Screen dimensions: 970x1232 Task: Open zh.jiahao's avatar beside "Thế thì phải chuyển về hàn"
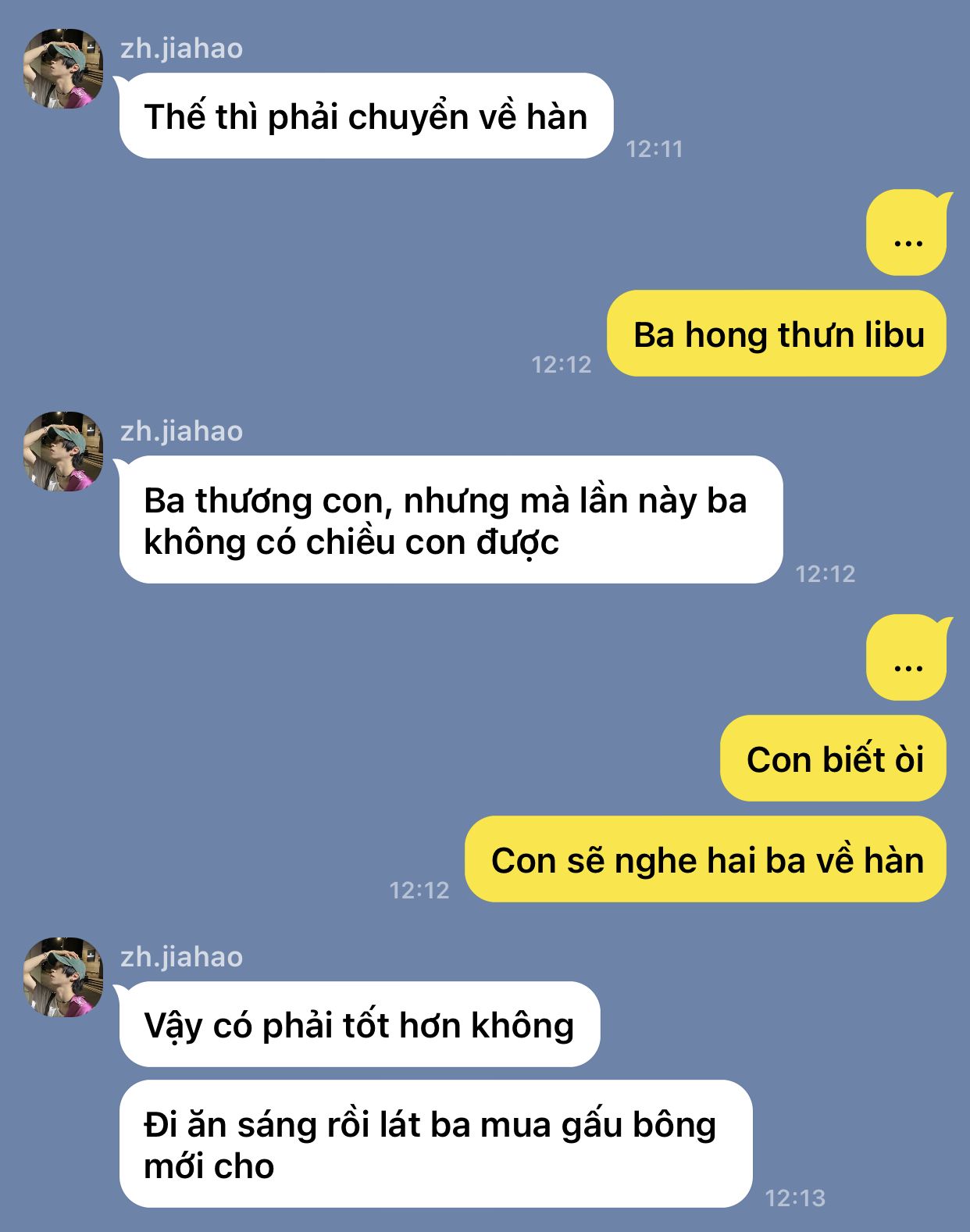[63, 69]
